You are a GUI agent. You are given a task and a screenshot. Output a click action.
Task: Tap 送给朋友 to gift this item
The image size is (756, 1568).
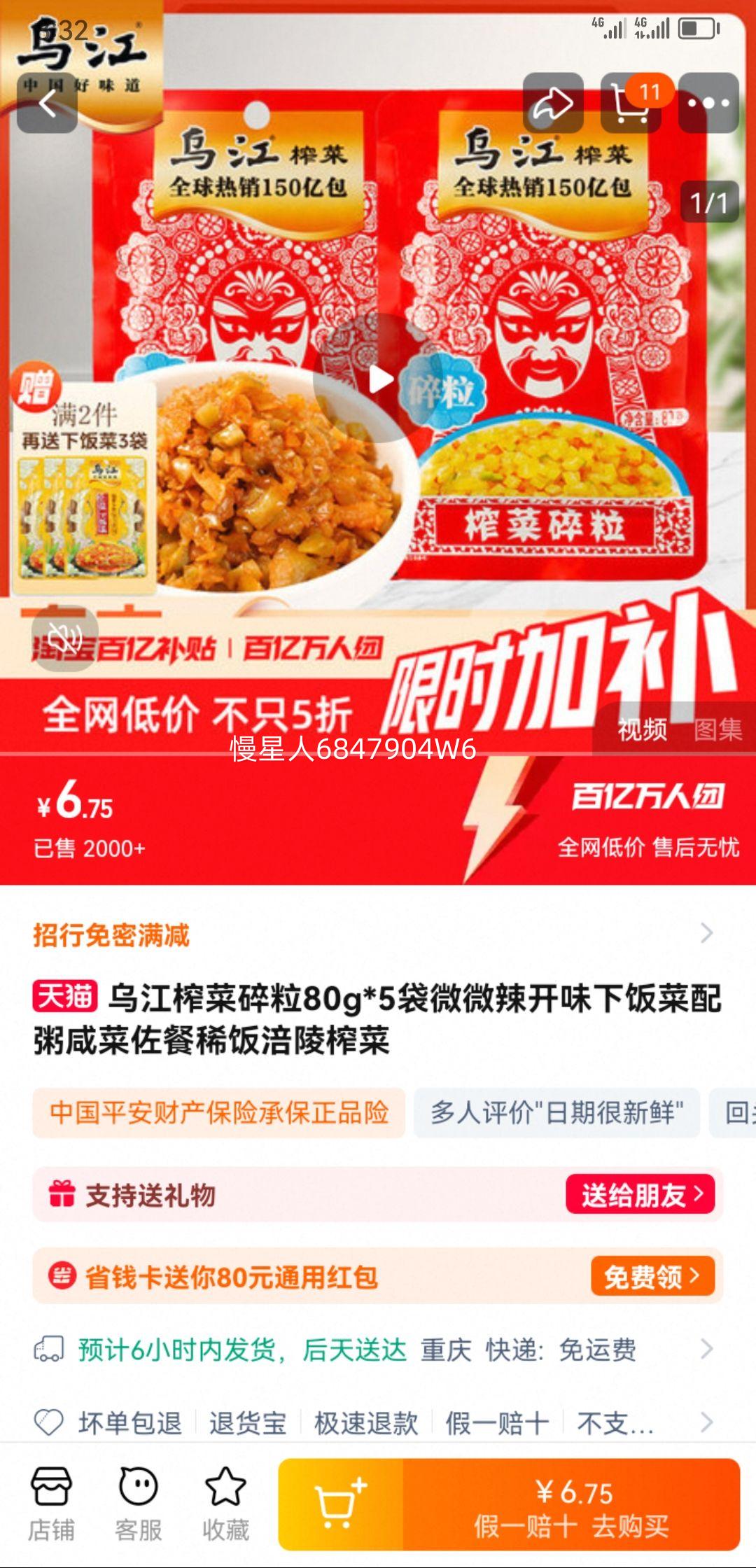[x=640, y=1194]
